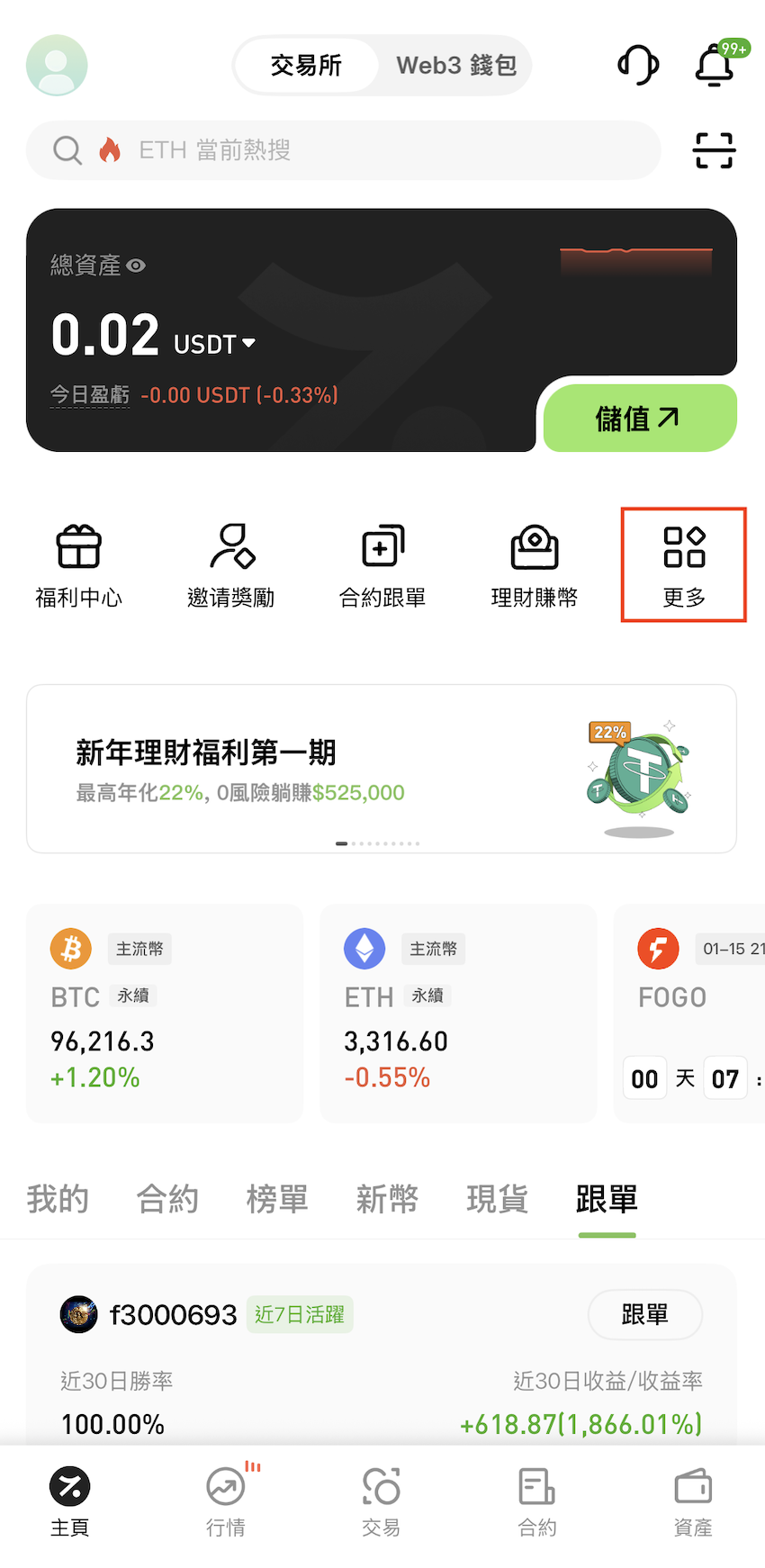Switch to the Web3 錢包 tab

tap(456, 66)
